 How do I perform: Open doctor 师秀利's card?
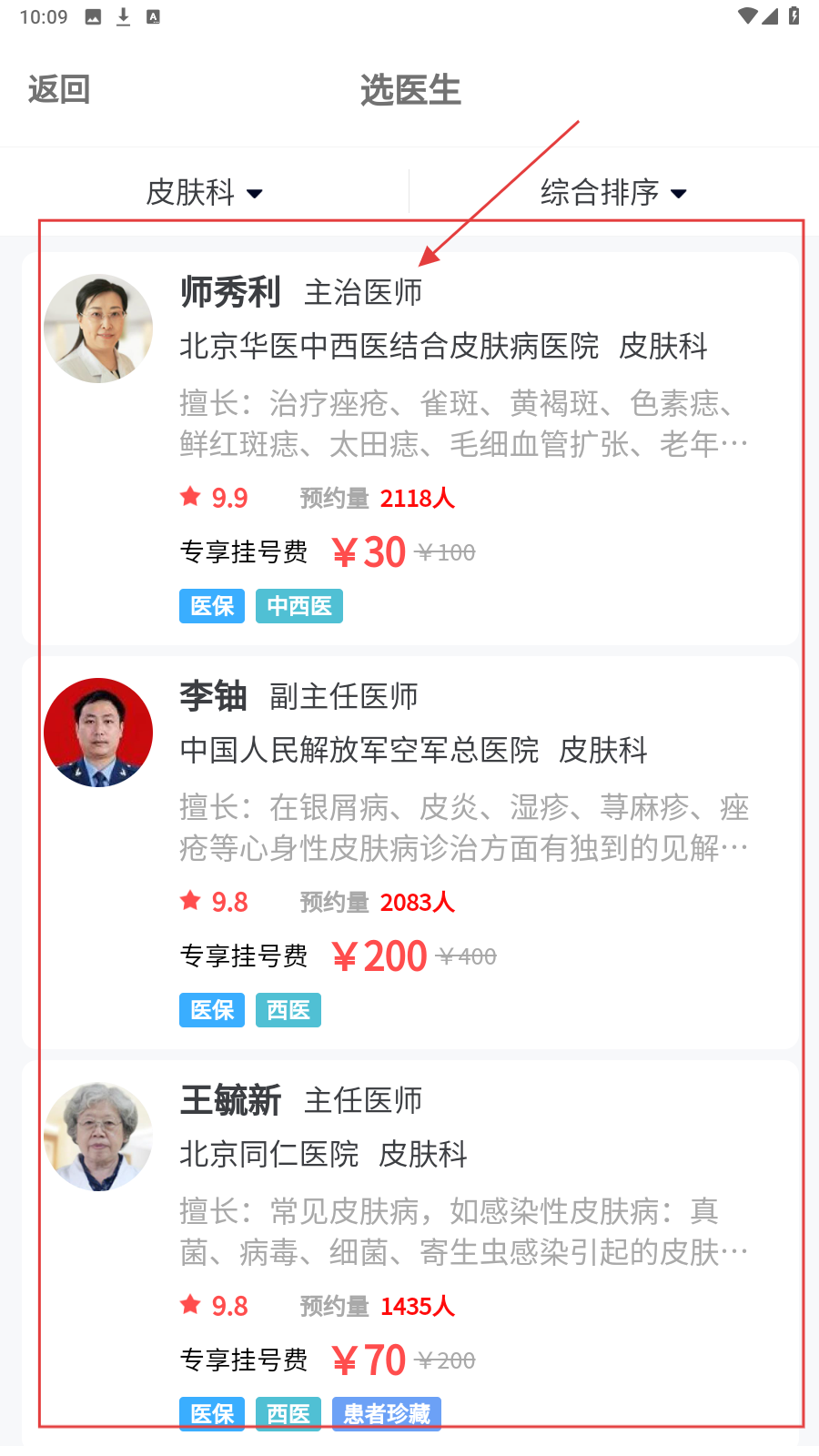pos(409,448)
